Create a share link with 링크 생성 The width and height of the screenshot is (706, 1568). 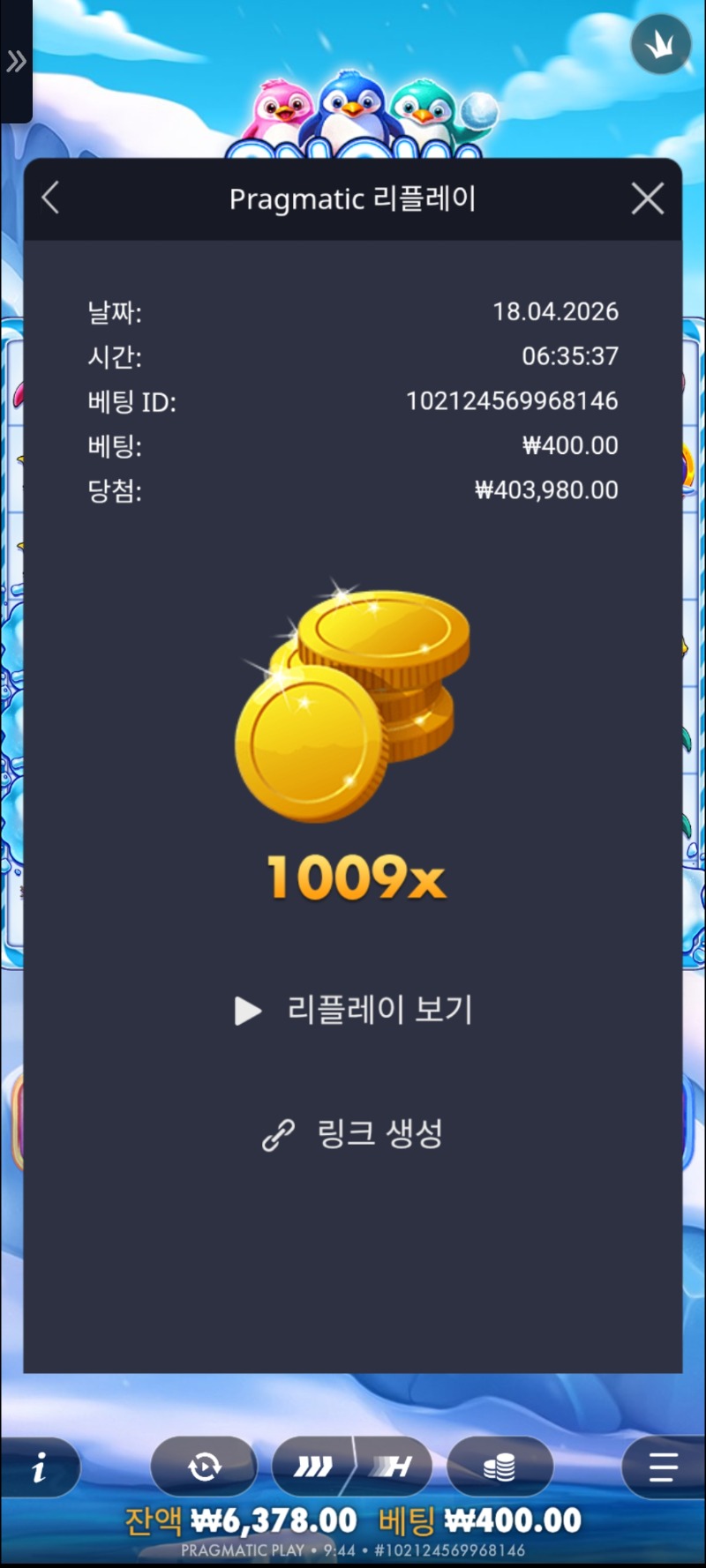(x=353, y=1134)
